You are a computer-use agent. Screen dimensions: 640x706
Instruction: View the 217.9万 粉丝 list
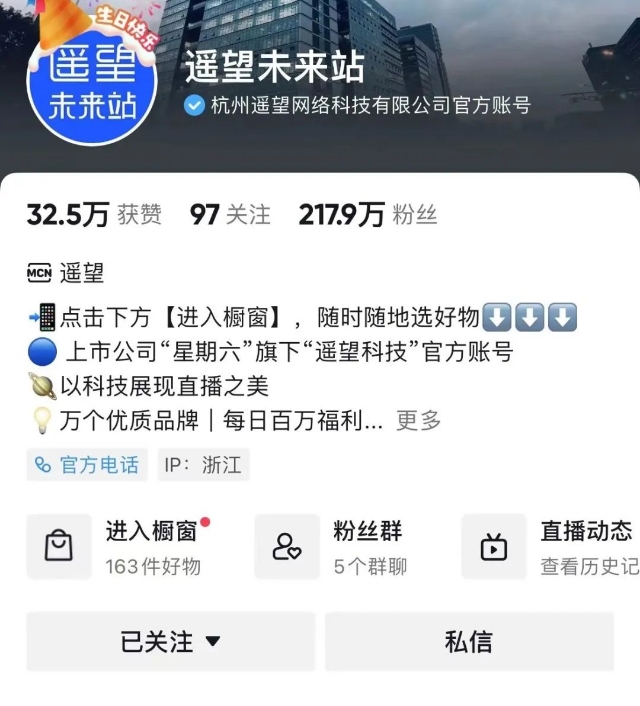(367, 215)
